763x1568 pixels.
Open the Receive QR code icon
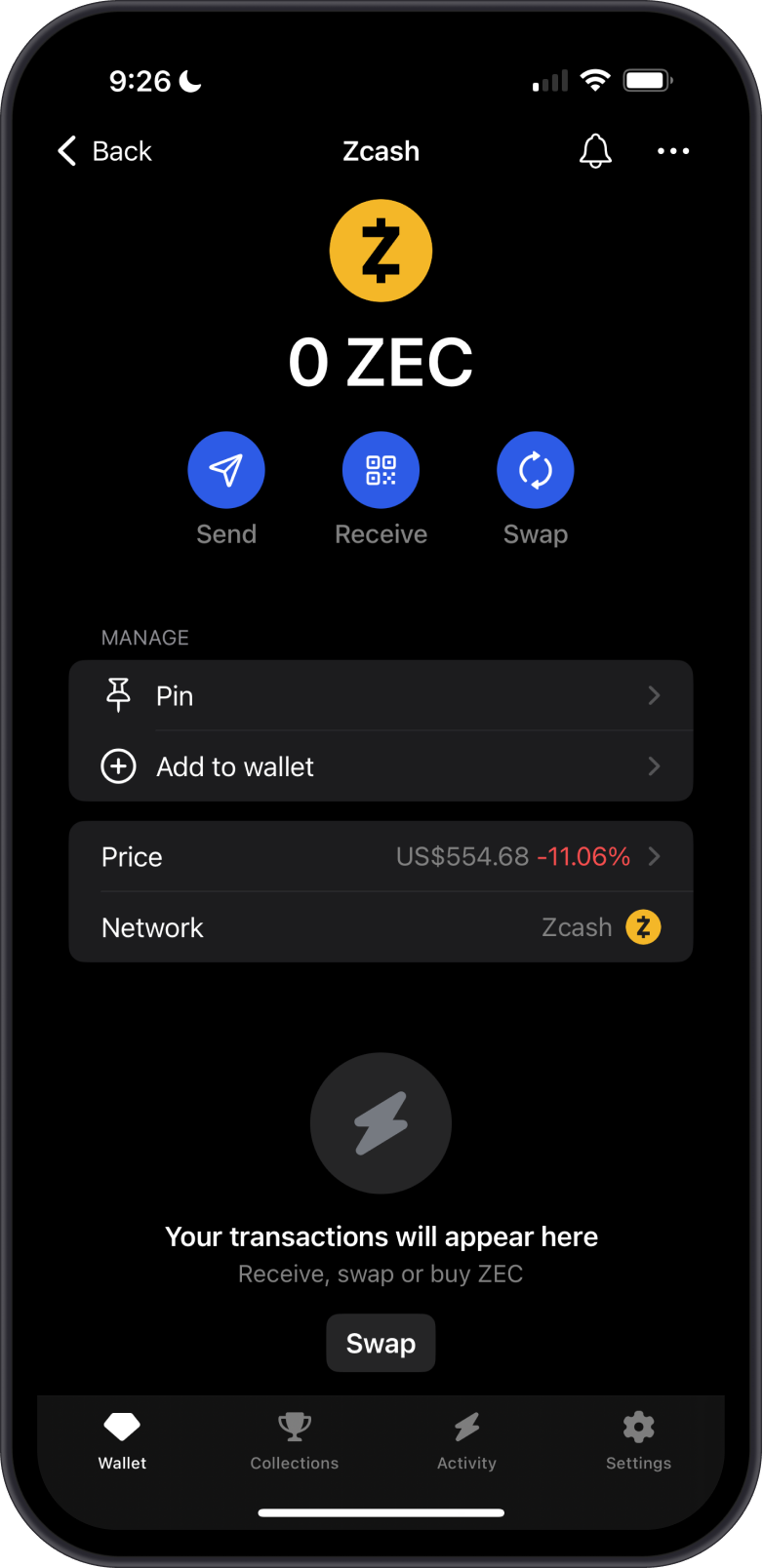click(381, 469)
